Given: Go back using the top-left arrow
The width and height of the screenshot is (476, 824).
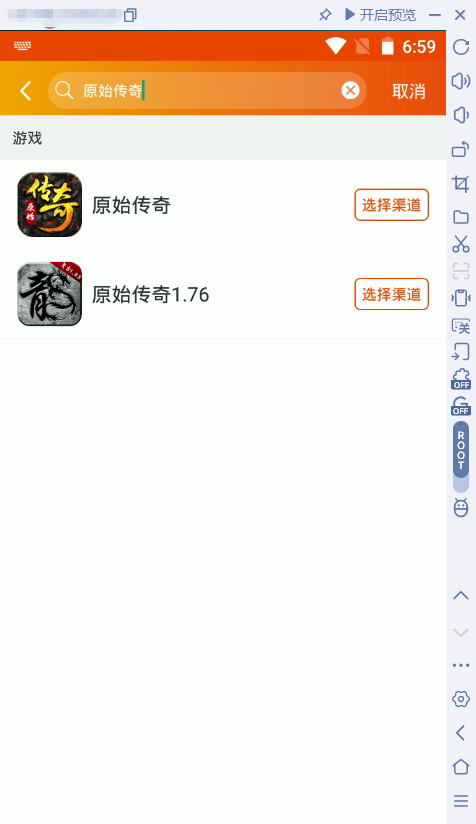Looking at the screenshot, I should click(25, 90).
